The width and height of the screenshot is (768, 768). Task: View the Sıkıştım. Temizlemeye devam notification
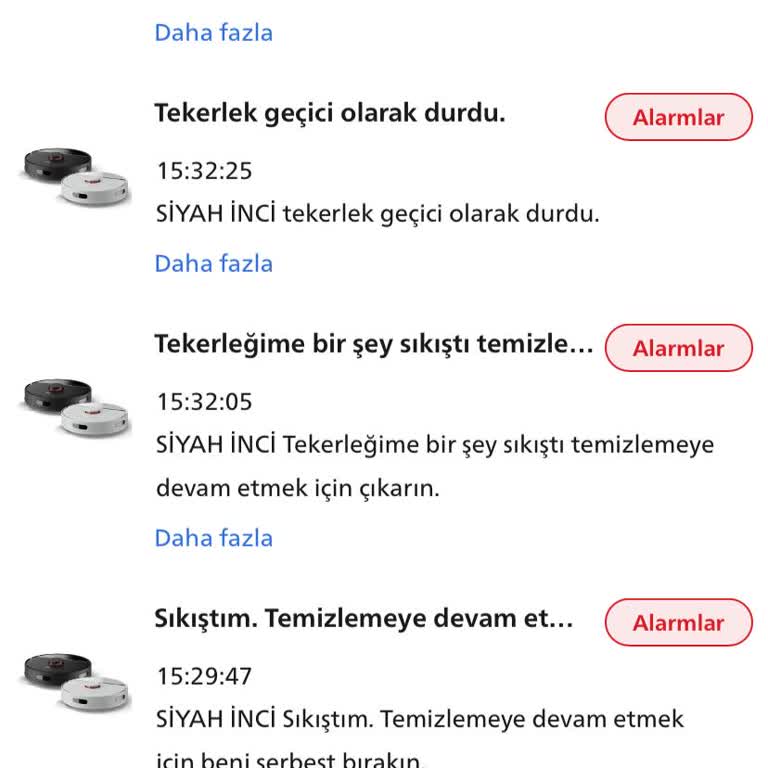coord(364,618)
